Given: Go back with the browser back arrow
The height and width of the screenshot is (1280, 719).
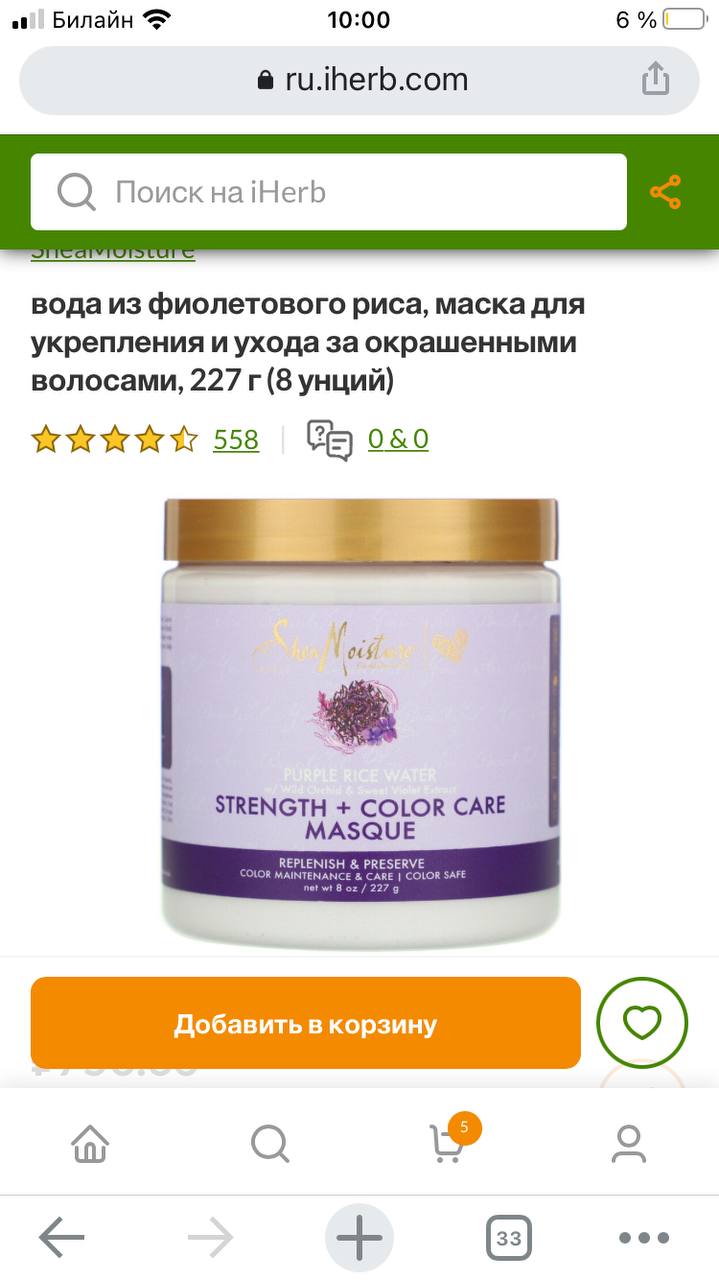Looking at the screenshot, I should (x=61, y=1239).
